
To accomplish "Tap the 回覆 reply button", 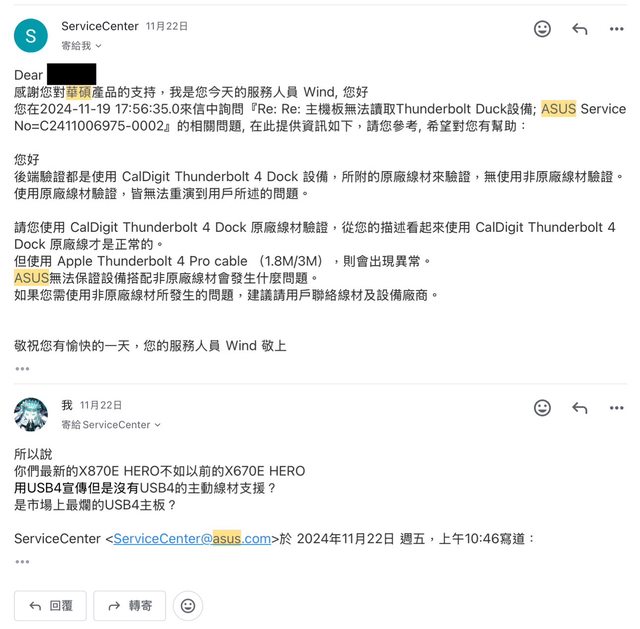I will coord(51,605).
